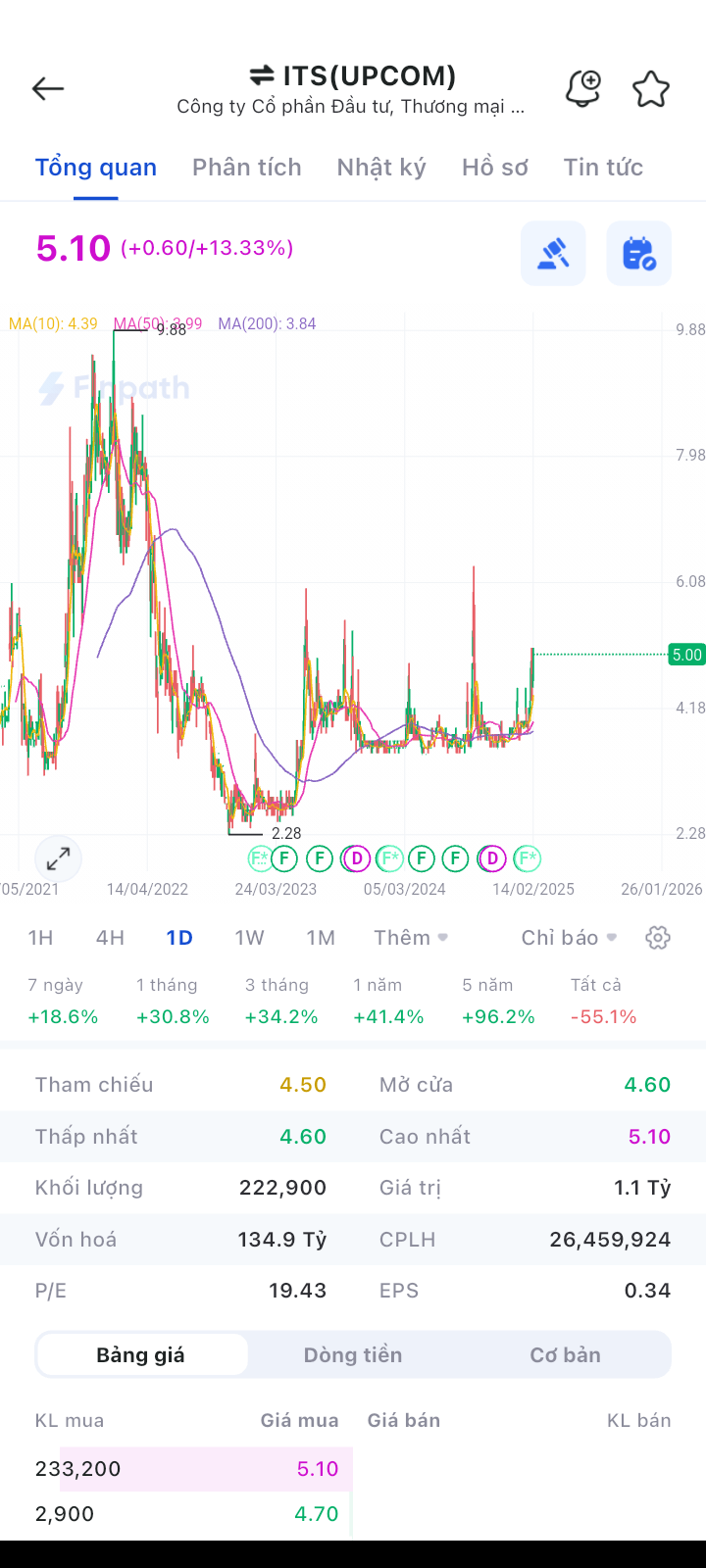Viewport: 706px width, 1568px height.
Task: Tap the auction hammer button
Action: coord(553,254)
